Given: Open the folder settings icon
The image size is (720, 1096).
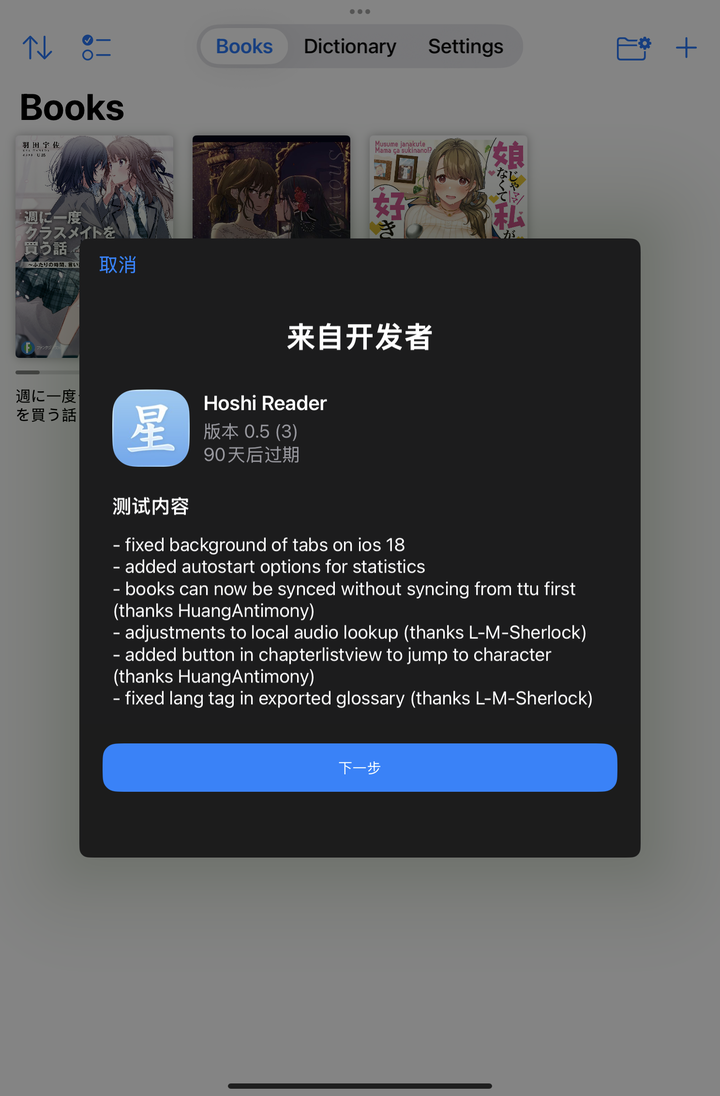Looking at the screenshot, I should (633, 47).
